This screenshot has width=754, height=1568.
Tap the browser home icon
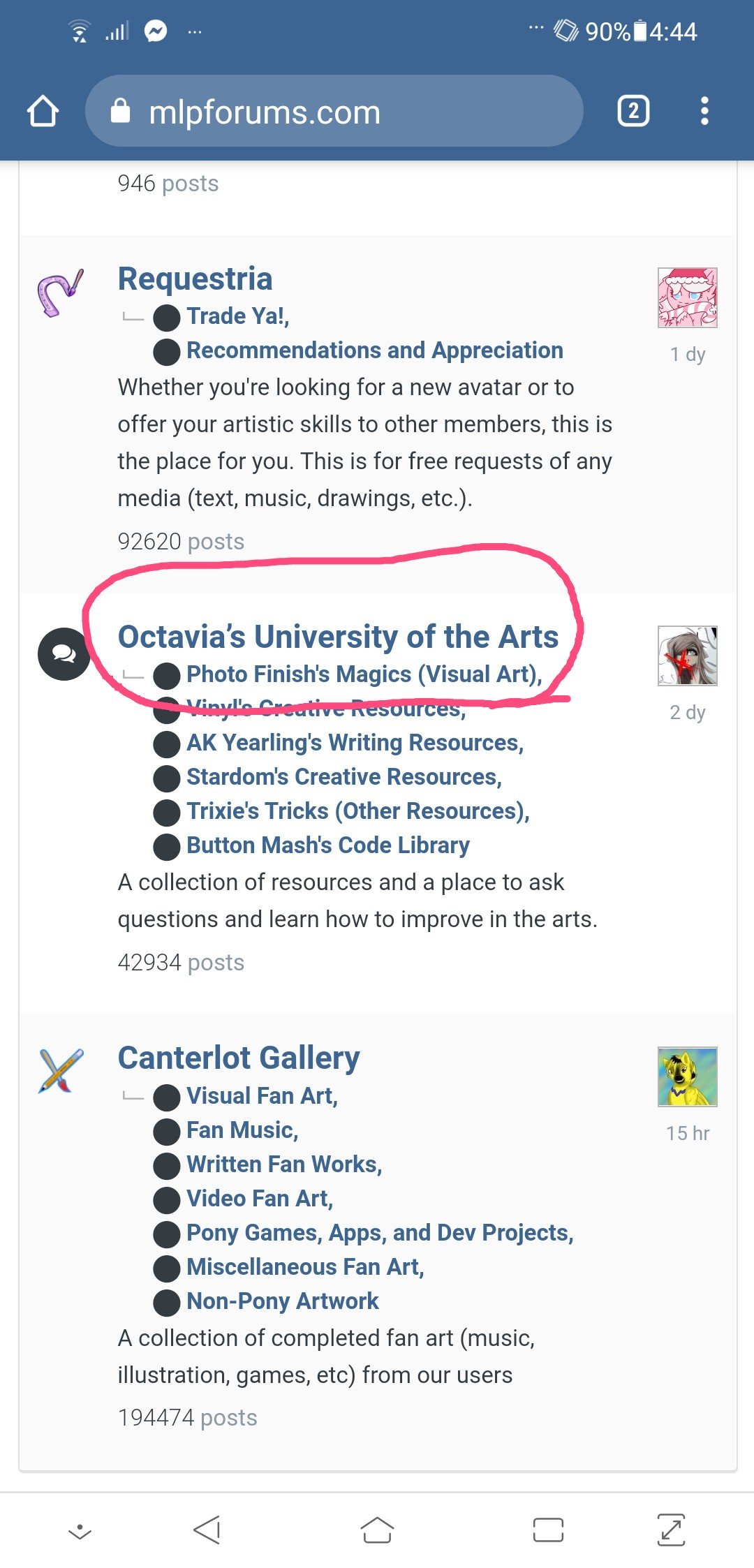[43, 111]
